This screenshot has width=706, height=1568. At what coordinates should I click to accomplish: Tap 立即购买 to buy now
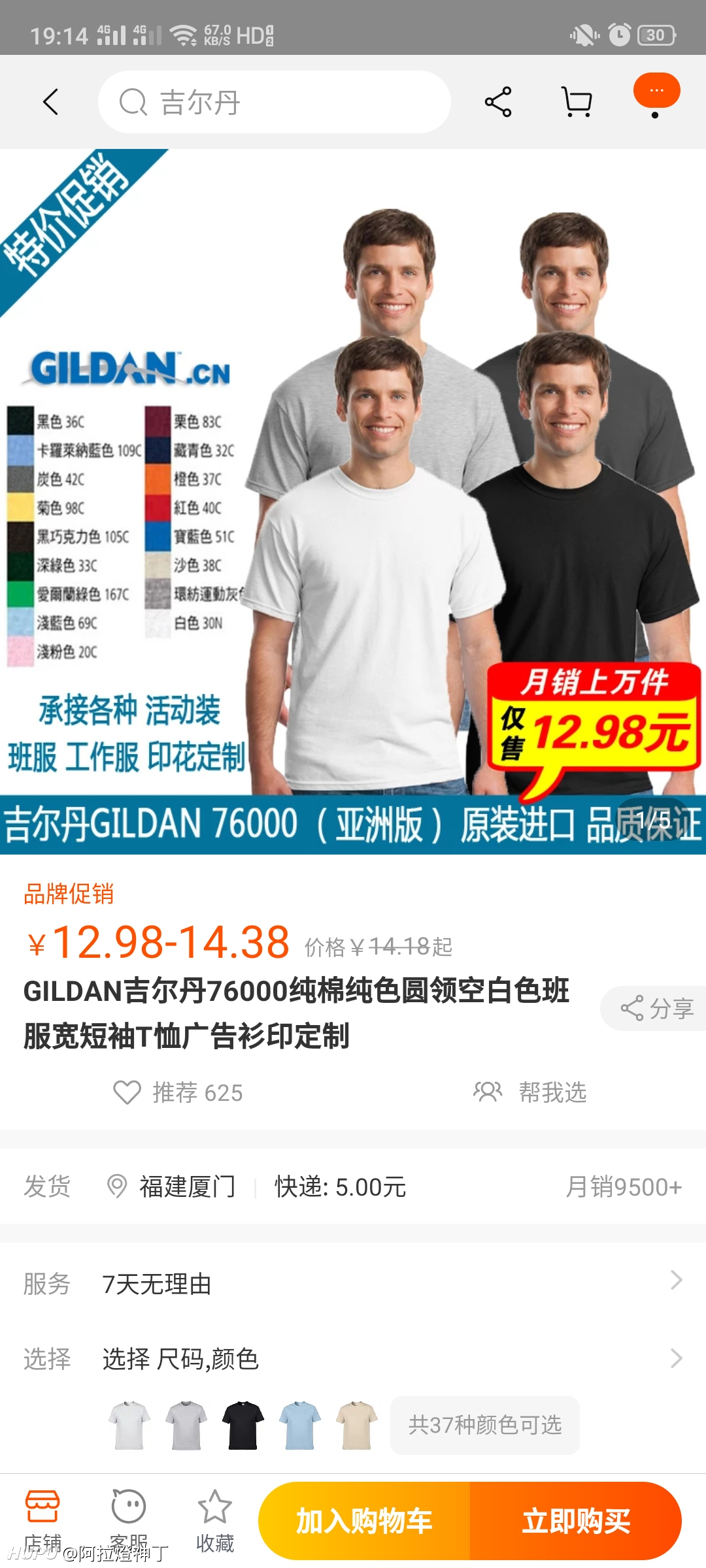[576, 1521]
